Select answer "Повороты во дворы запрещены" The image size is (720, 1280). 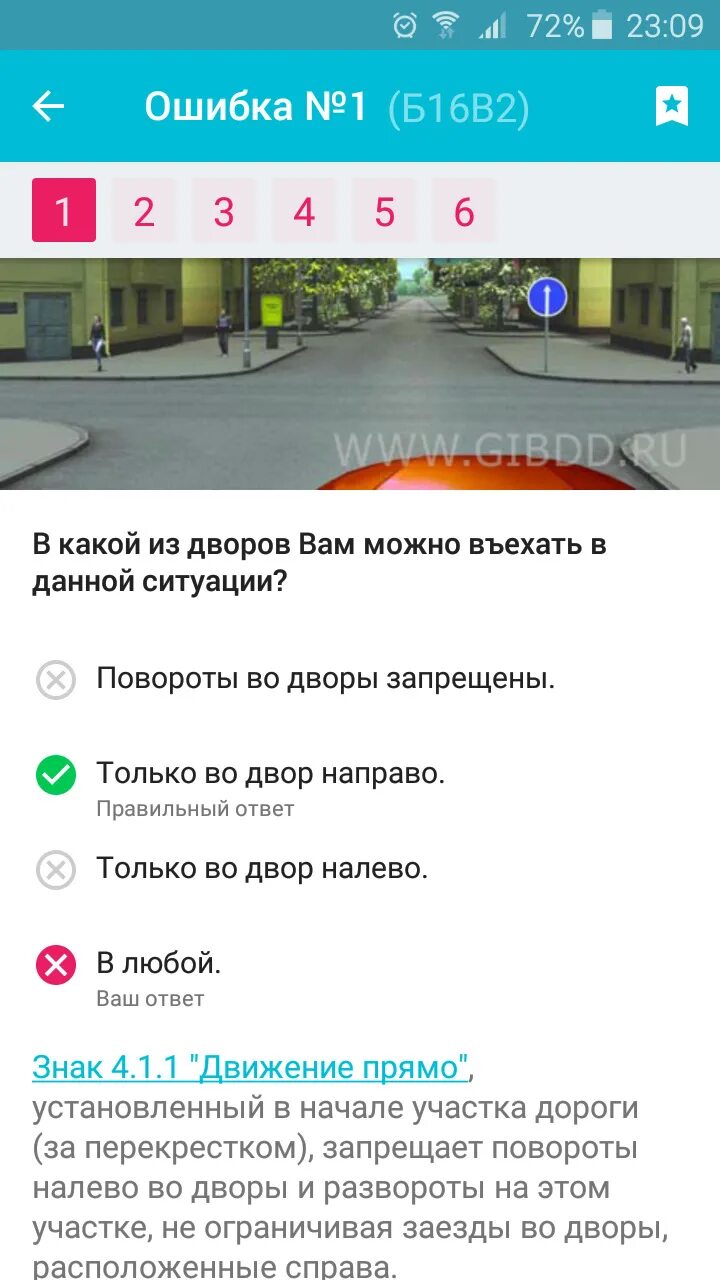[x=360, y=679]
